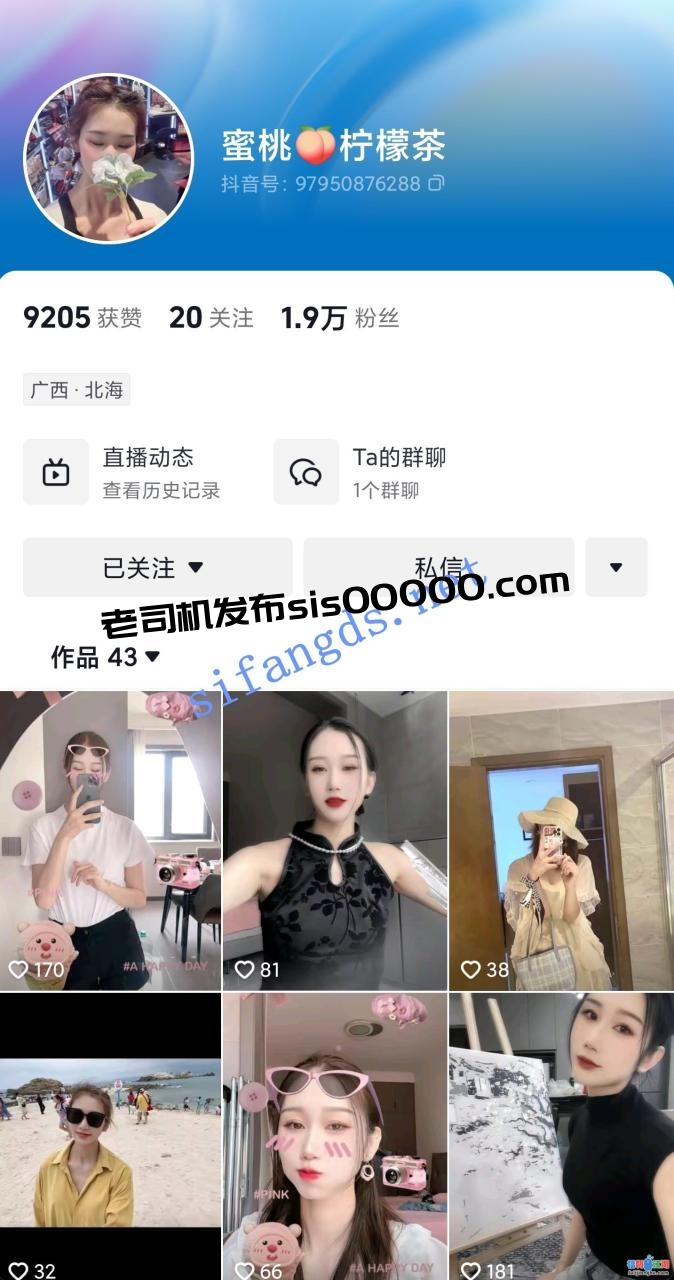The height and width of the screenshot is (1280, 674).
Task: Open the video with 81 likes
Action: [x=335, y=840]
